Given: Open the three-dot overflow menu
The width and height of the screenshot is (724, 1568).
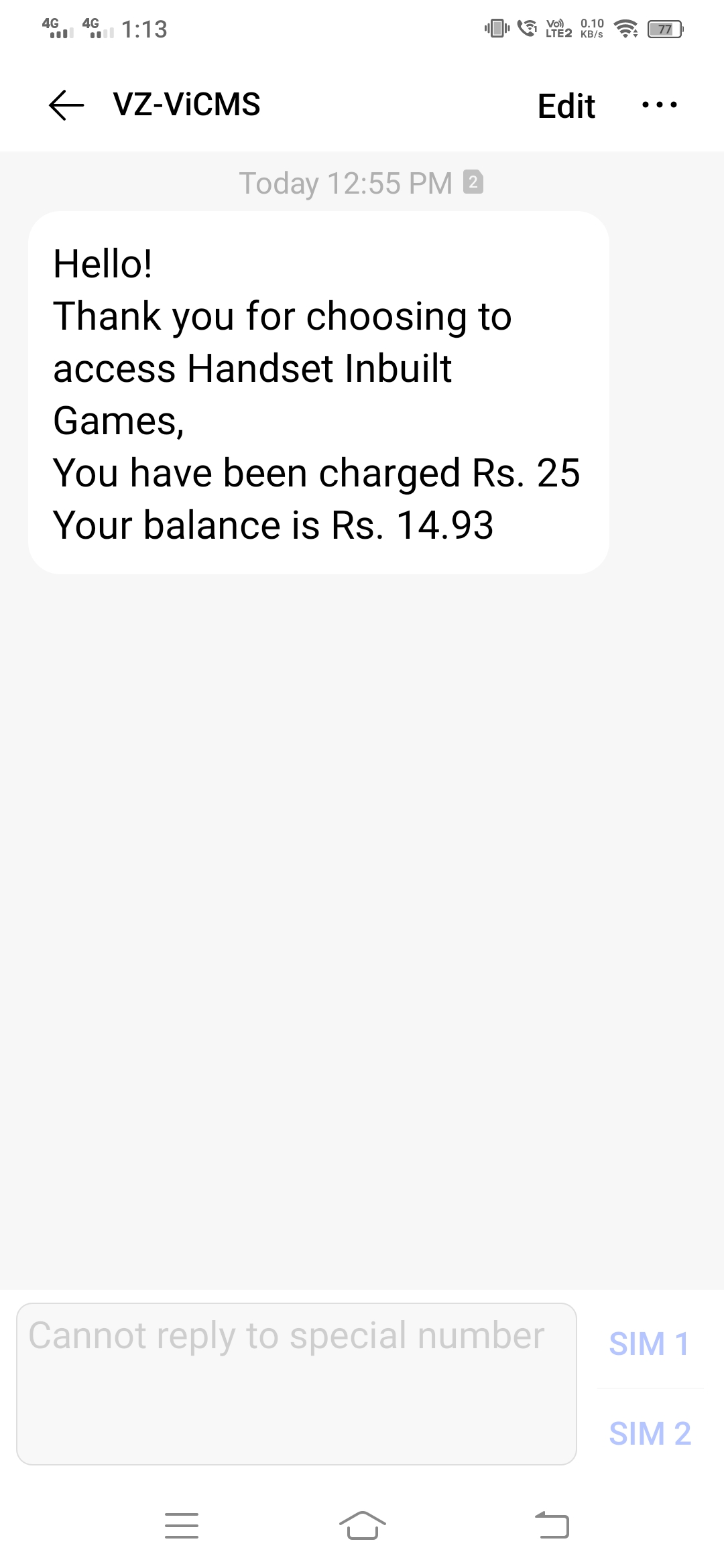Looking at the screenshot, I should tap(659, 105).
